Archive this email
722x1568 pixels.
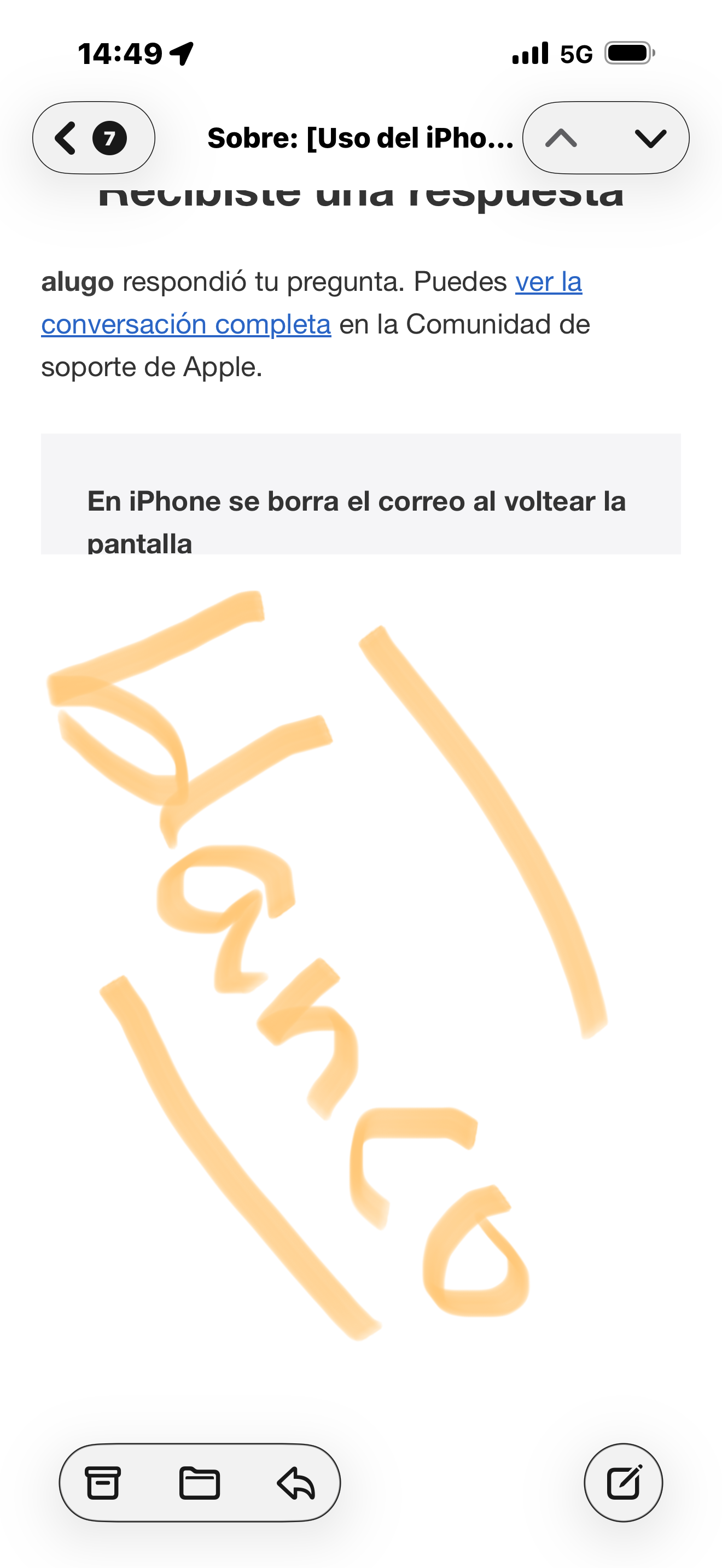102,1483
